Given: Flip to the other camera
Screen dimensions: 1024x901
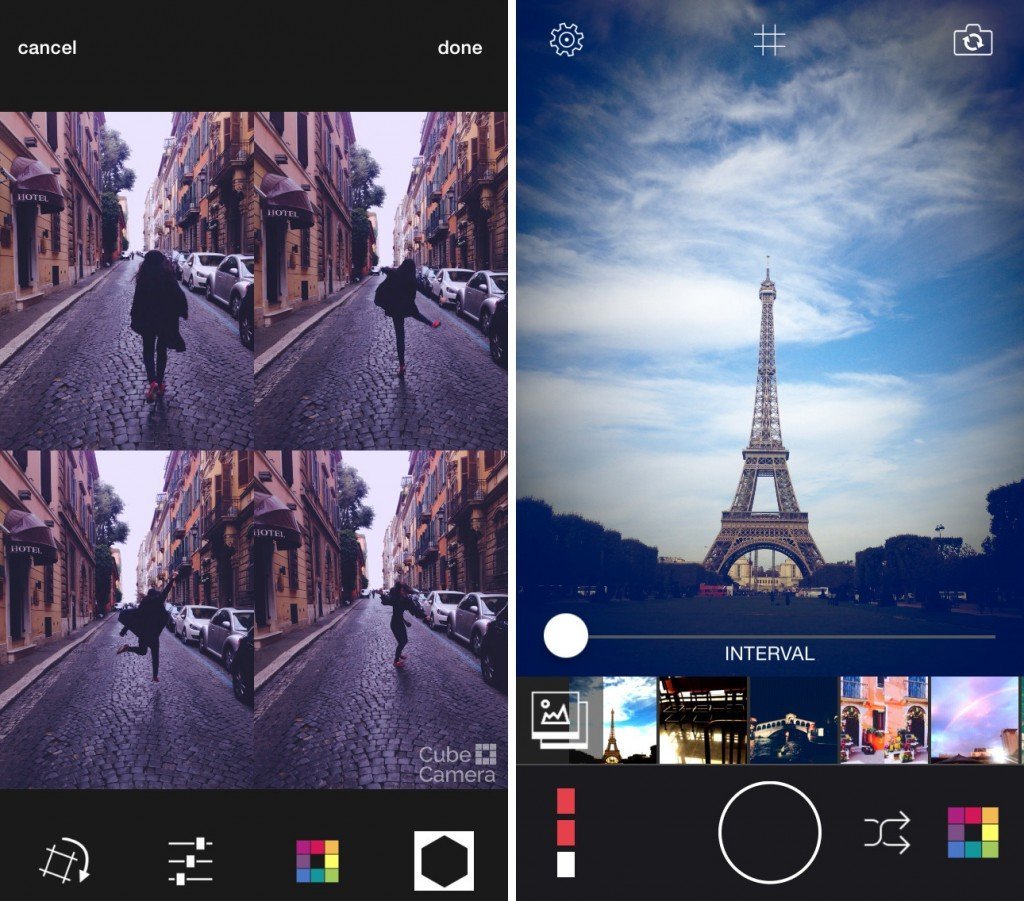Looking at the screenshot, I should (x=972, y=41).
